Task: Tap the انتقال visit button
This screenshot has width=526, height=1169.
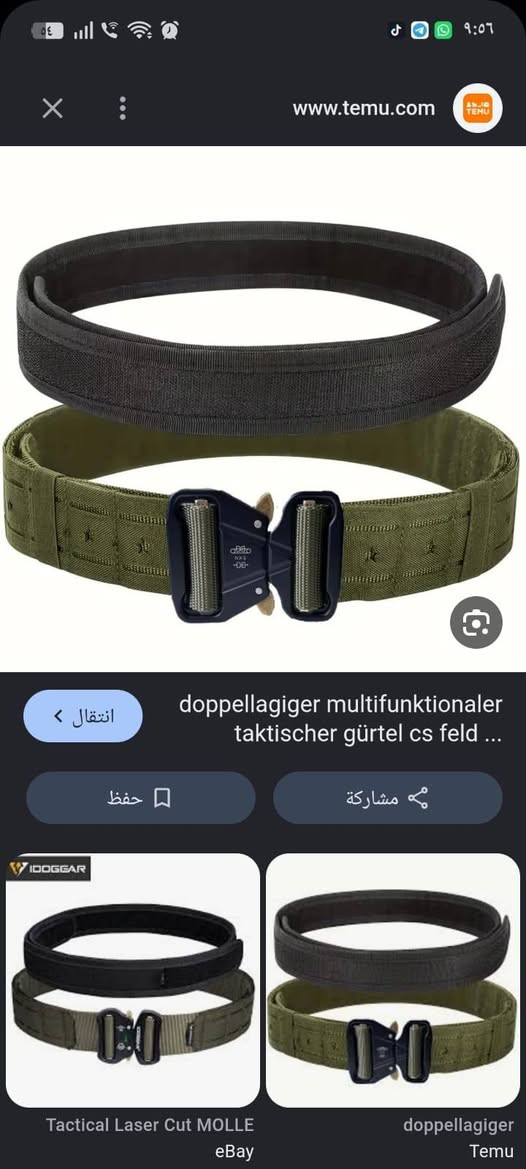Action: point(83,716)
